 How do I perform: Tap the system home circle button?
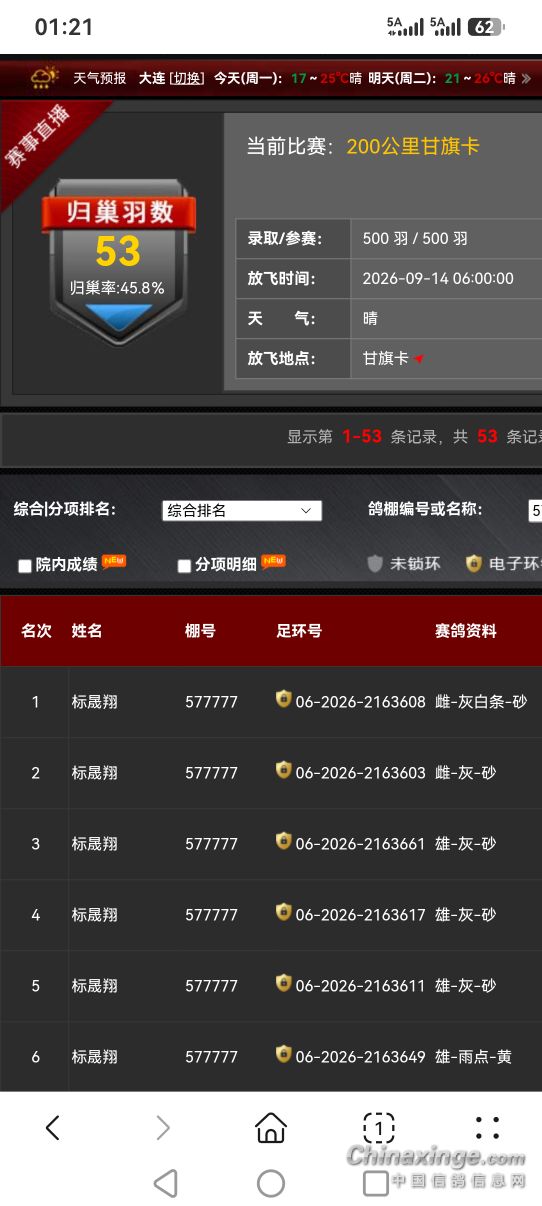[x=271, y=1183]
